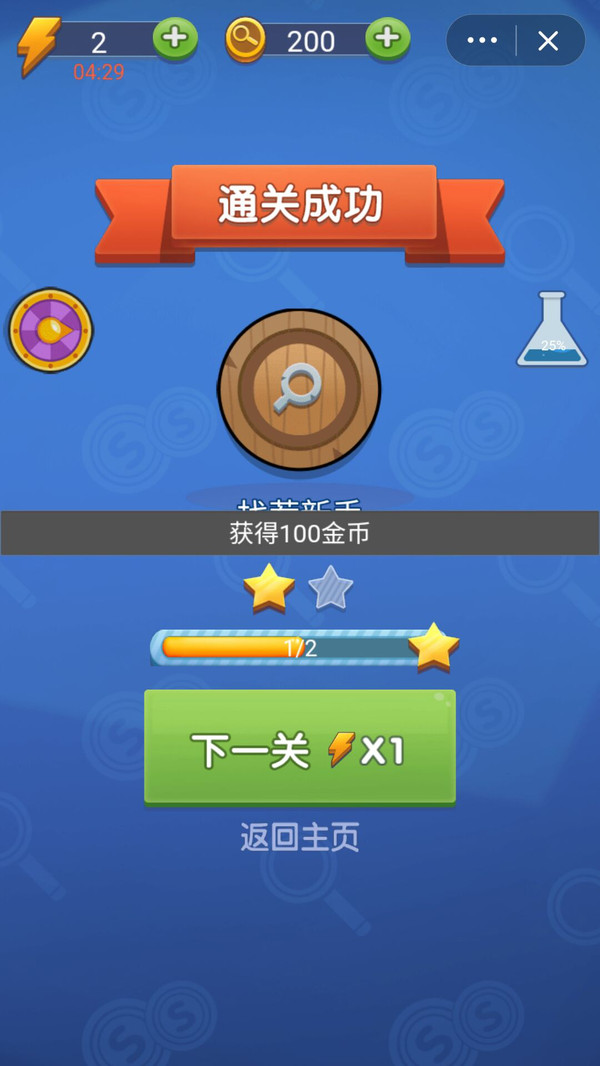The width and height of the screenshot is (600, 1066).
Task: Open the flask with 25% progress
Action: (552, 330)
